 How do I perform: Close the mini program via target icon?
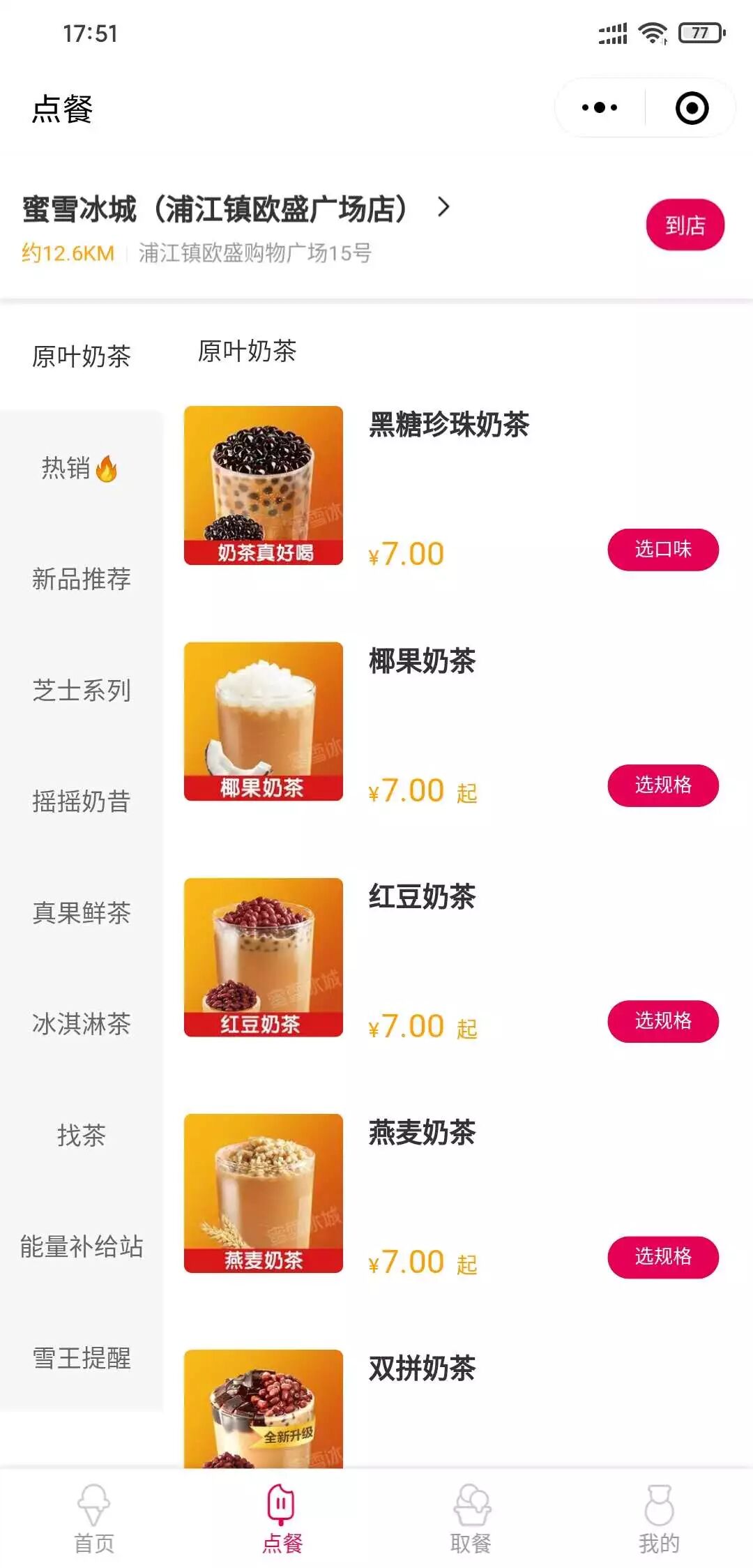[692, 108]
